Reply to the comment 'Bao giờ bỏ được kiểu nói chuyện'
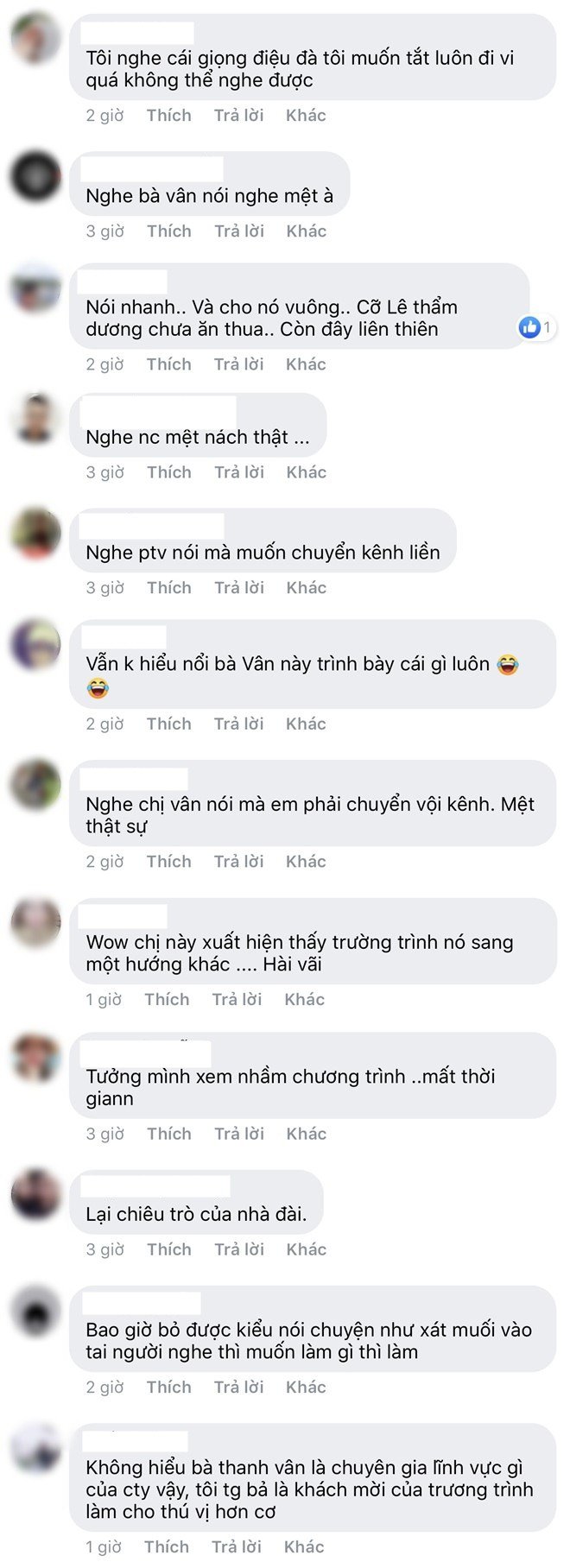This screenshot has width=570, height=1568. 238,1387
